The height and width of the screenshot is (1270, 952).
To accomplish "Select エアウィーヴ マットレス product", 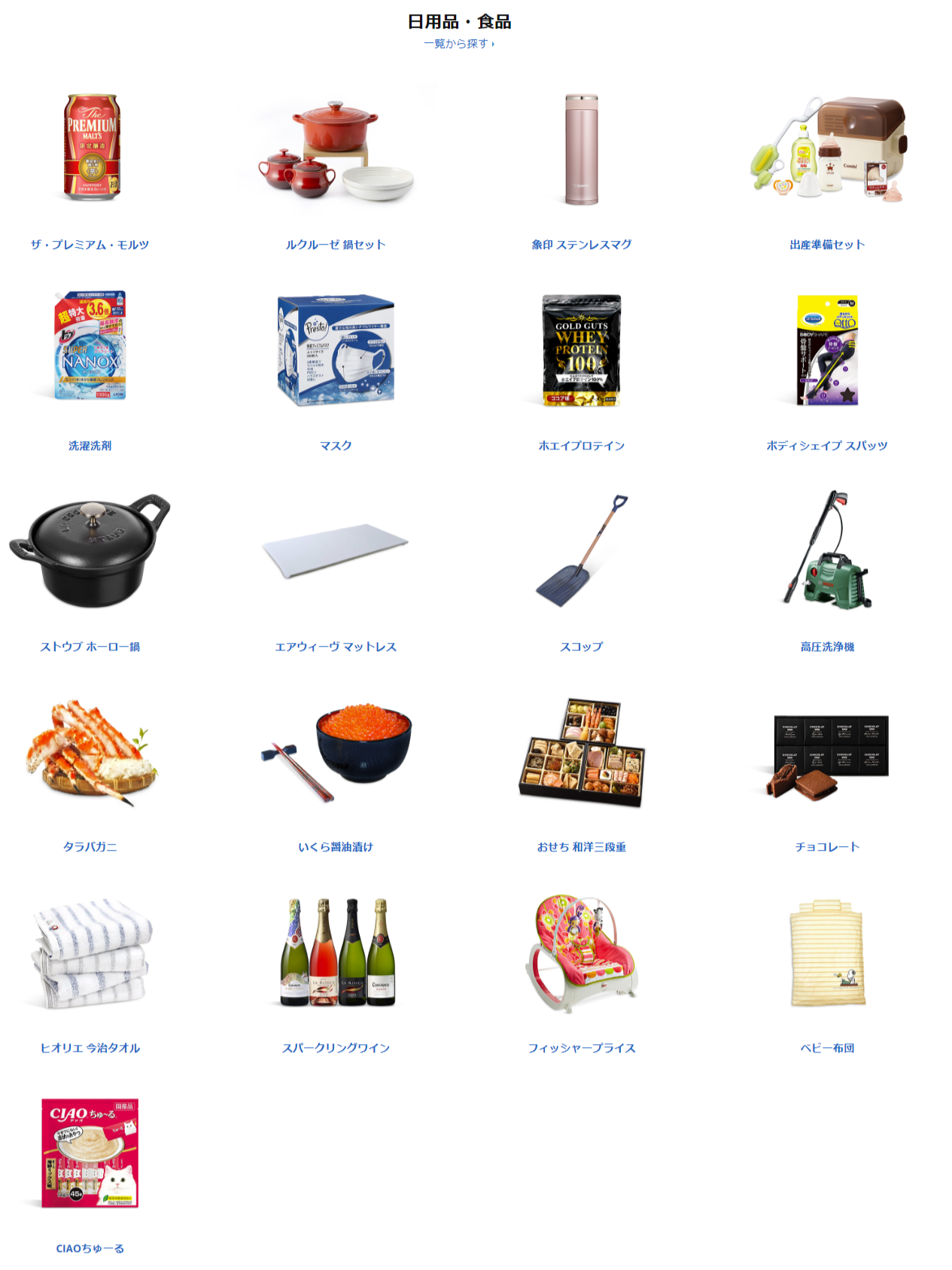I will 336,647.
